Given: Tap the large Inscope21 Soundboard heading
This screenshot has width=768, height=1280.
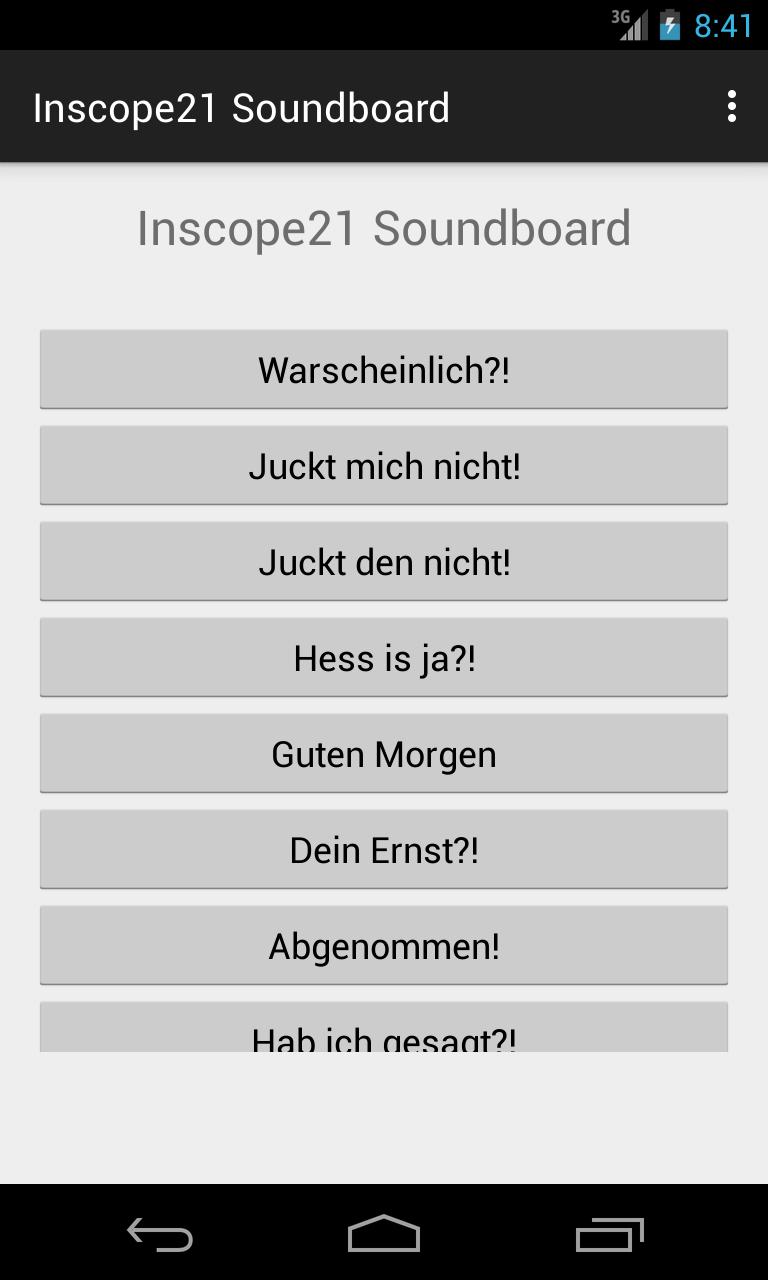Looking at the screenshot, I should click(384, 228).
